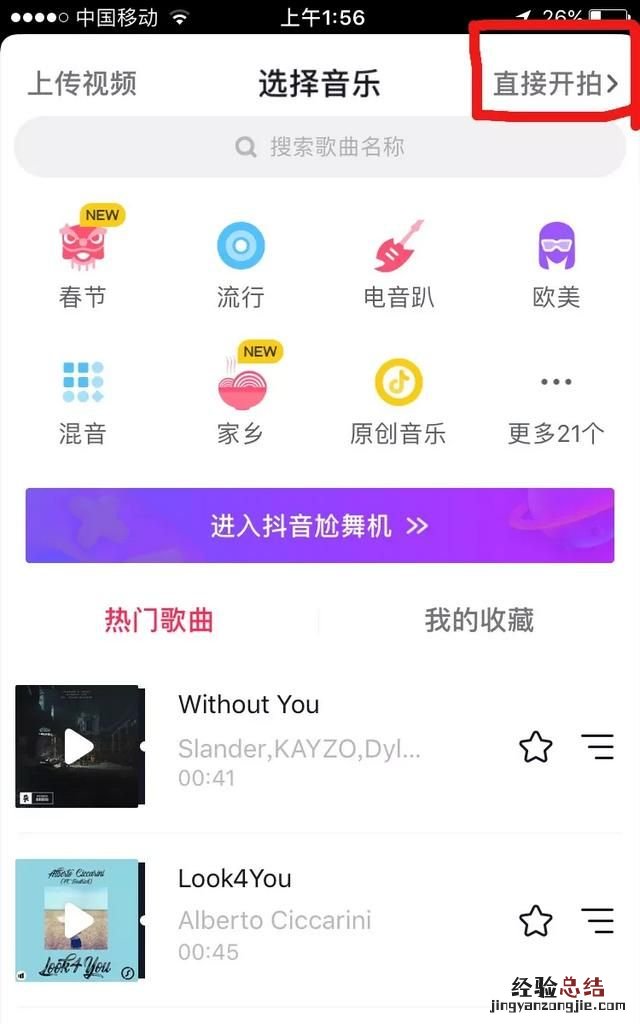Play the Look4You song preview
640x1024 pixels.
coord(78,920)
